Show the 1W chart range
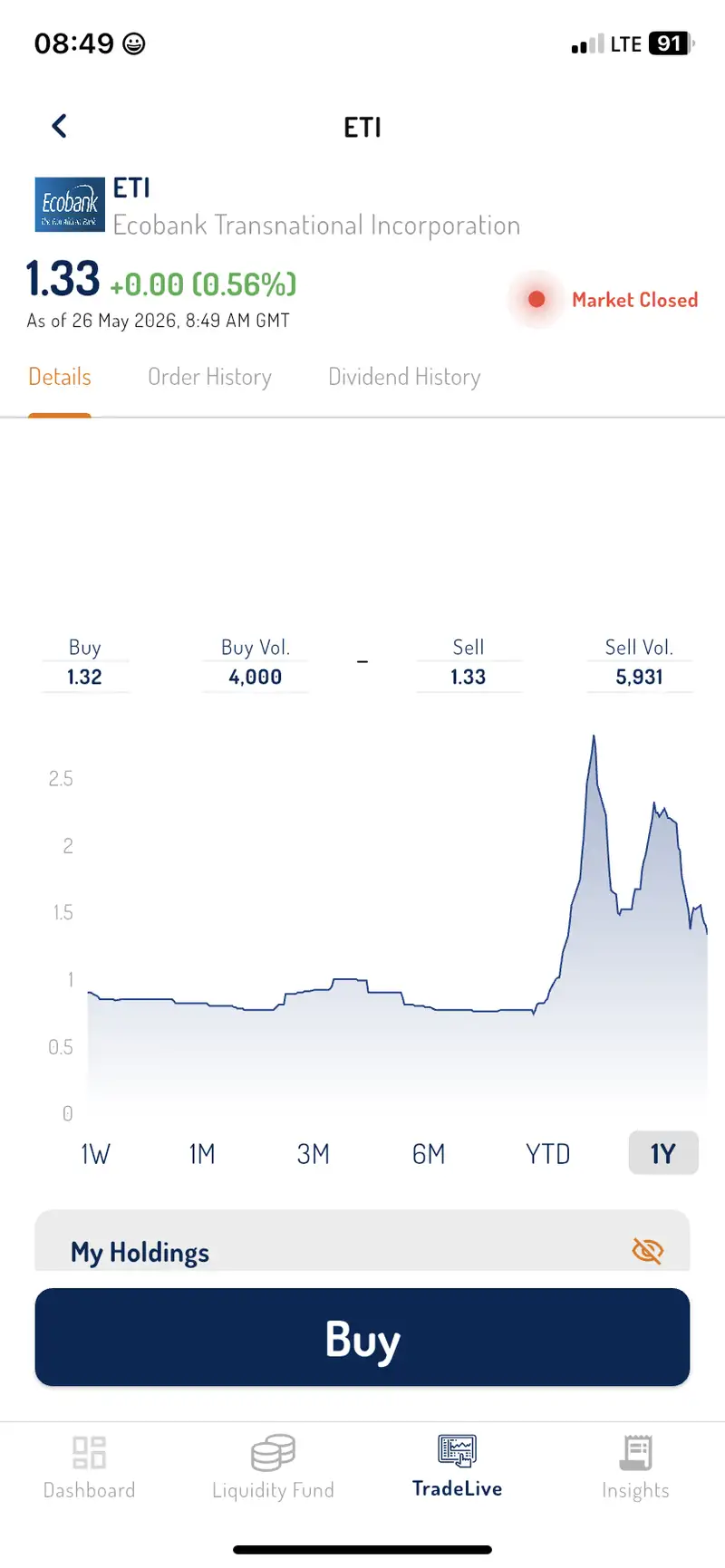 95,1153
